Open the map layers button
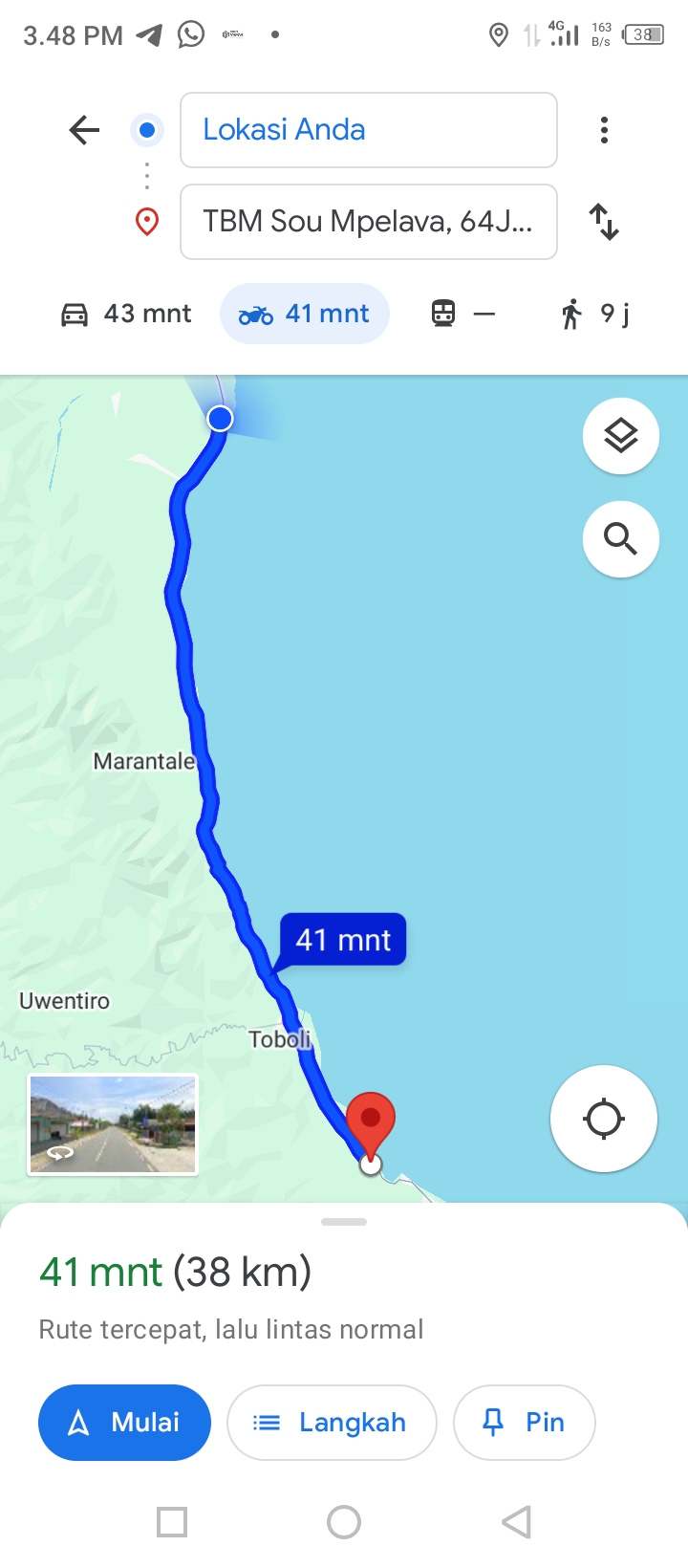Screen dimensions: 688x1568 (x=621, y=436)
